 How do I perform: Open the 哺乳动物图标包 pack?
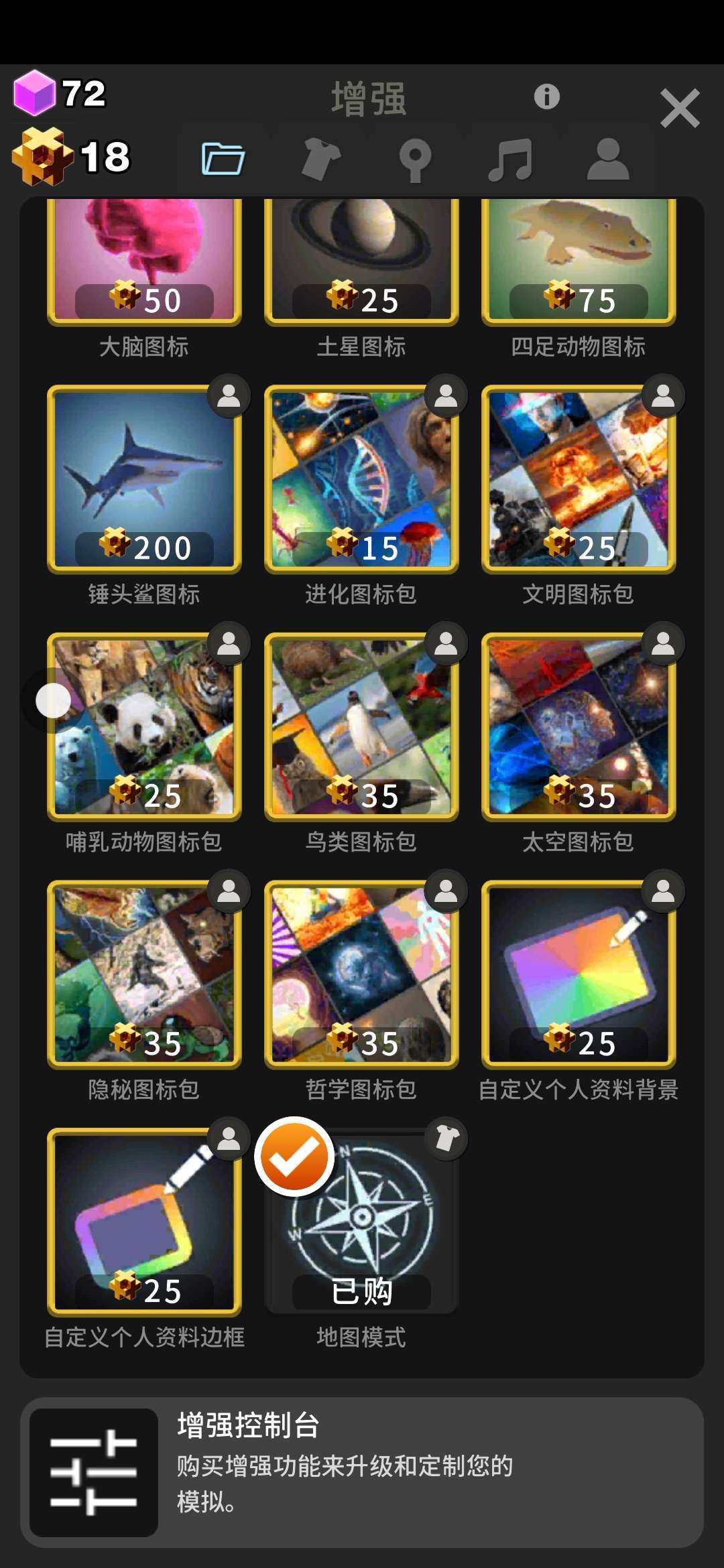[144, 727]
